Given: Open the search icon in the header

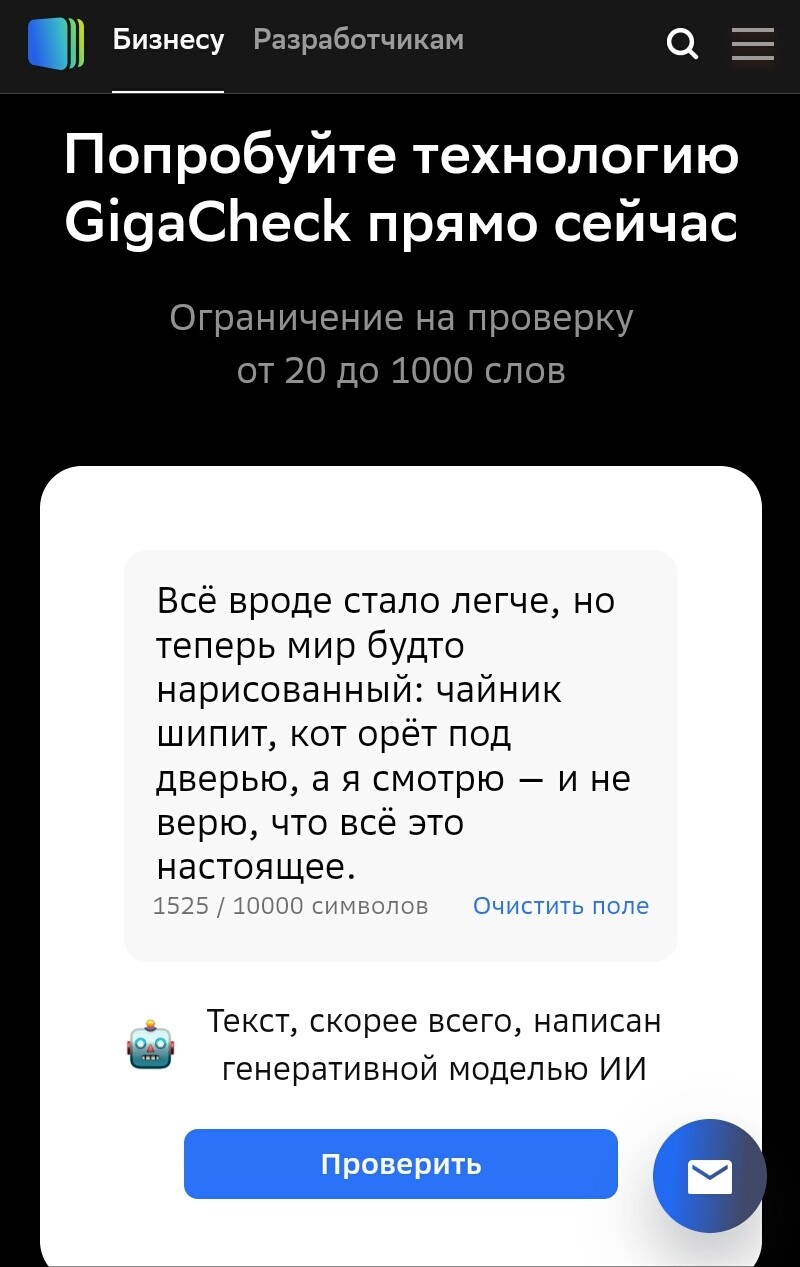Looking at the screenshot, I should 682,44.
